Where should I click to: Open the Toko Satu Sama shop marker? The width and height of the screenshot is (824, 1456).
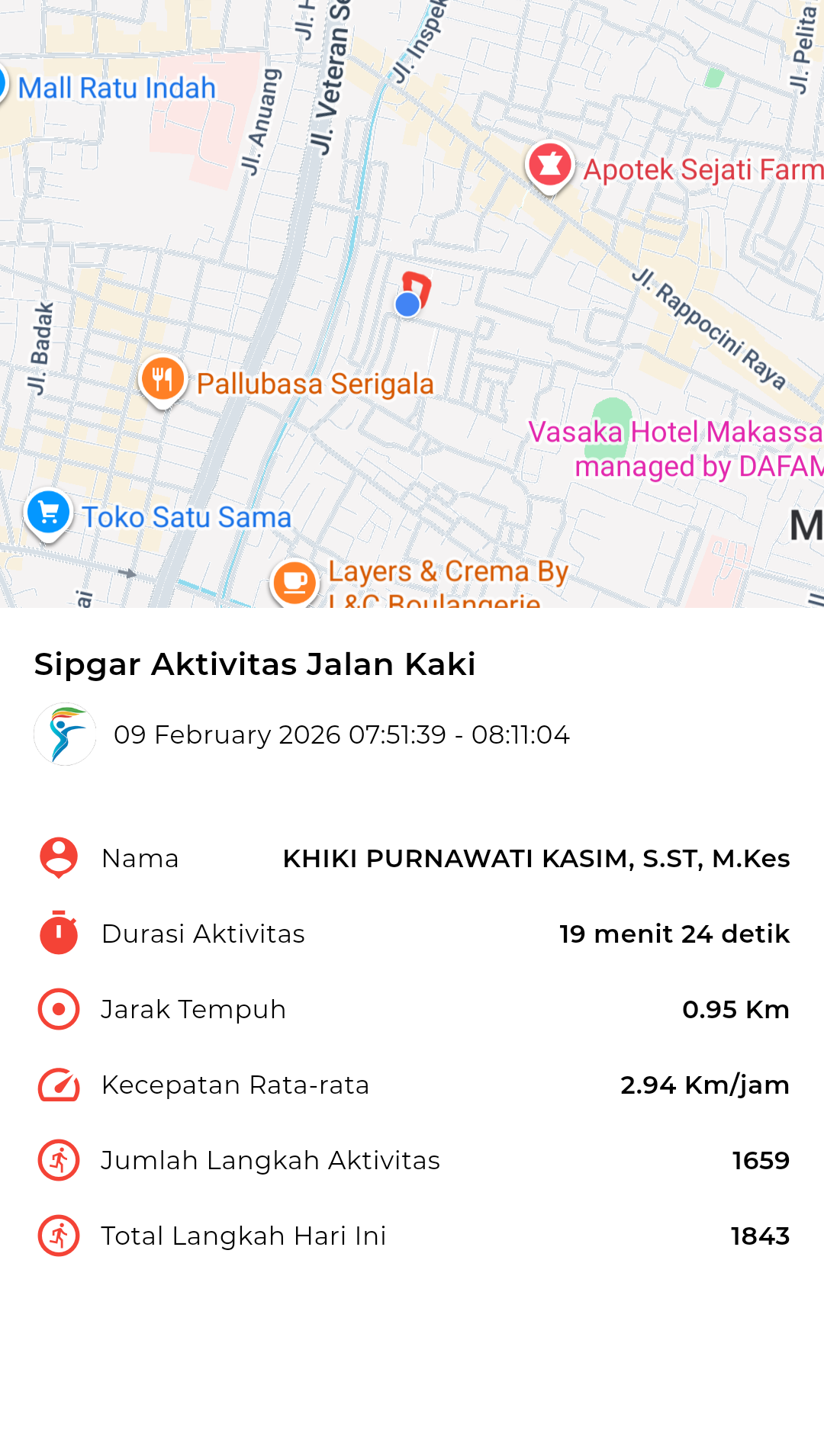click(x=49, y=513)
